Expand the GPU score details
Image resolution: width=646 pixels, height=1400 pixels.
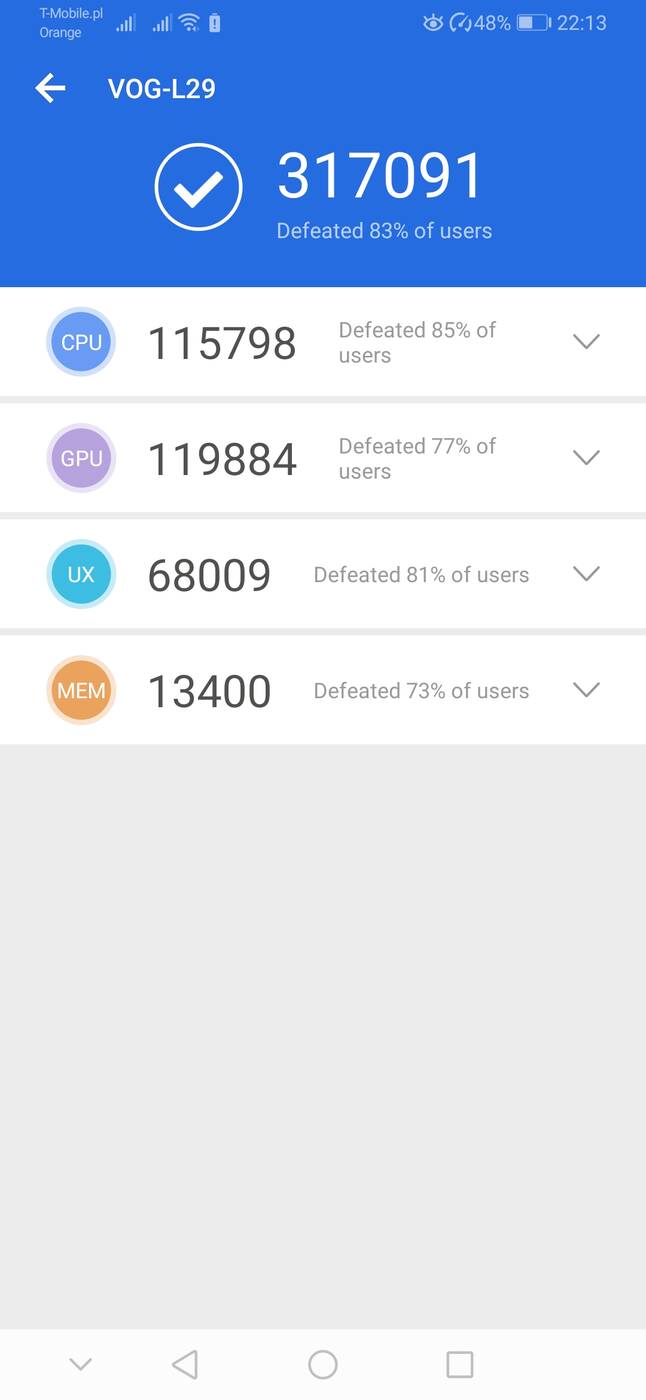585,458
